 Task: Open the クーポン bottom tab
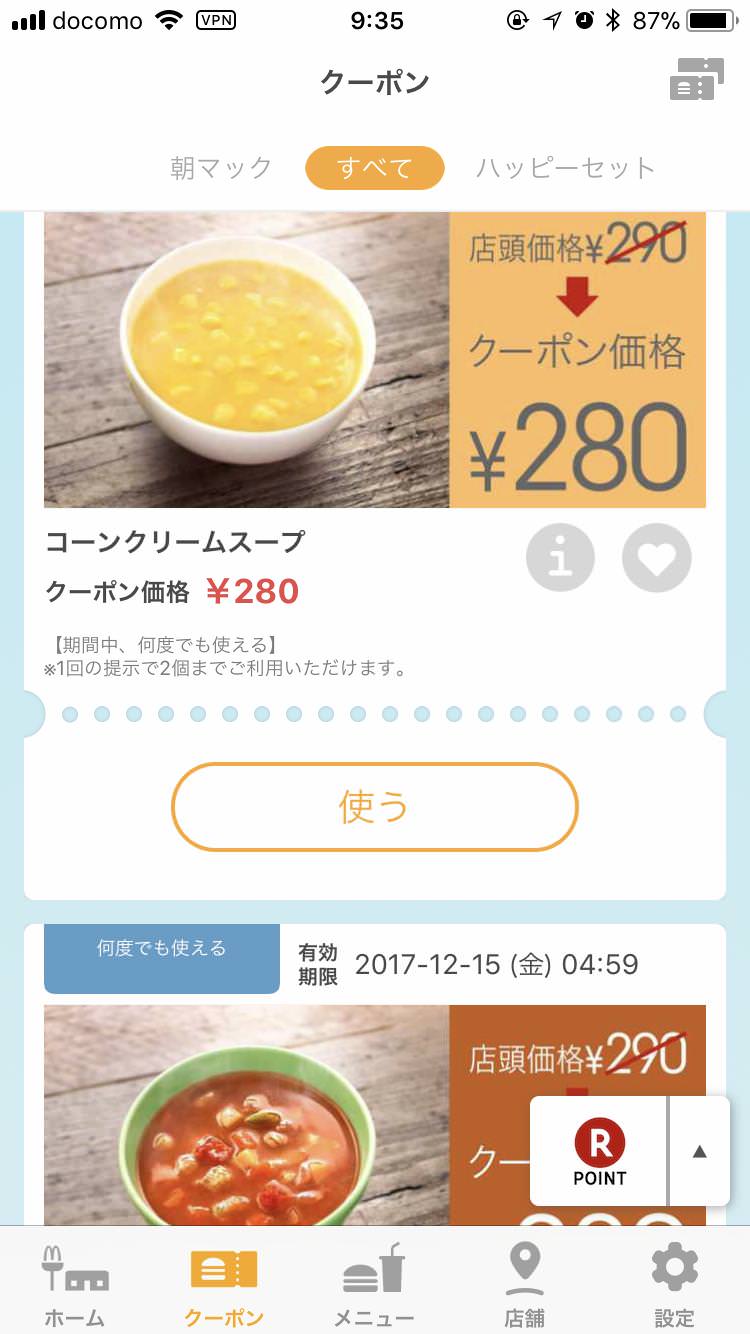click(224, 1283)
